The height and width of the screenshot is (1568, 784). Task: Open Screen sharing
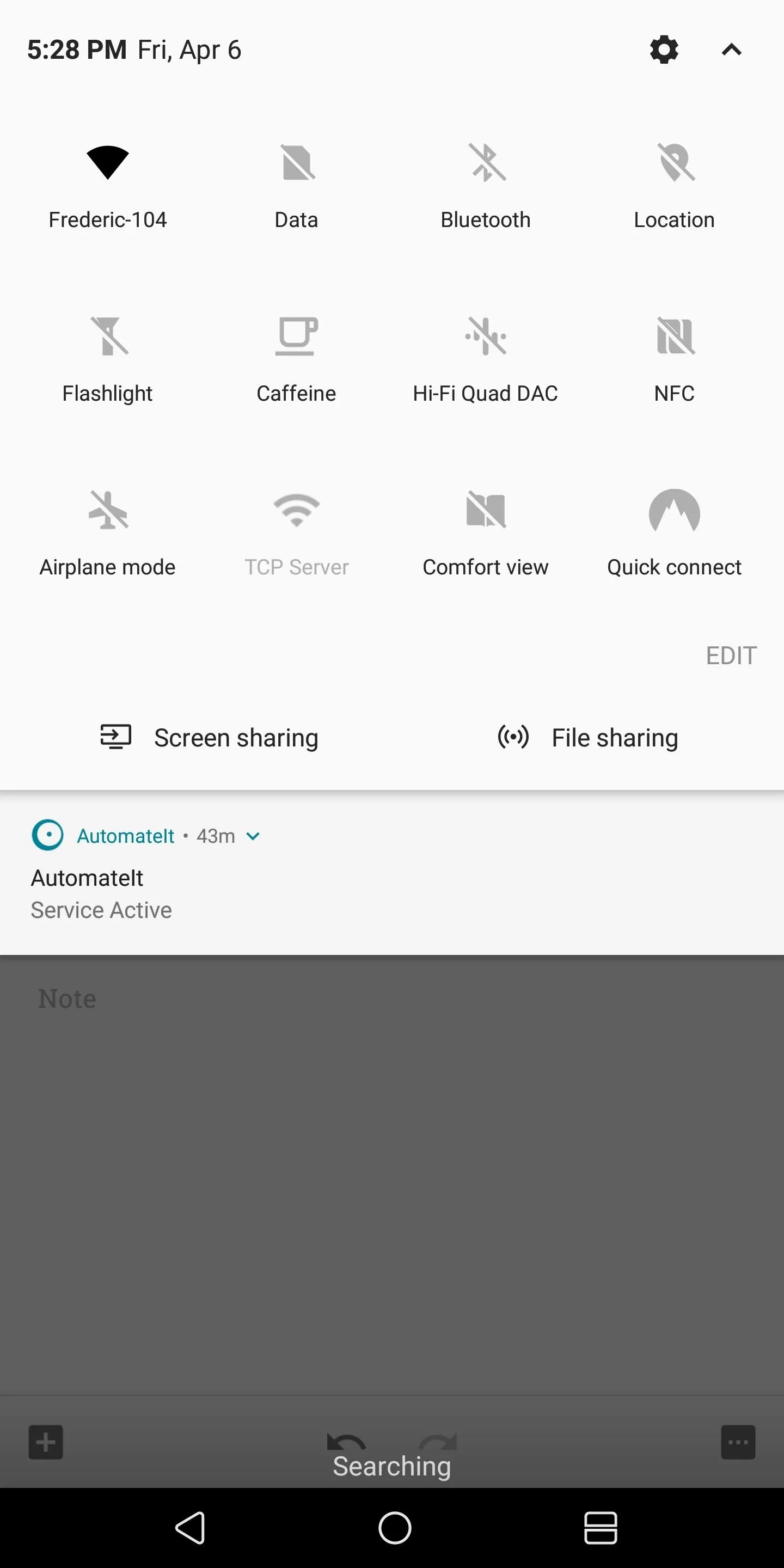click(x=209, y=737)
